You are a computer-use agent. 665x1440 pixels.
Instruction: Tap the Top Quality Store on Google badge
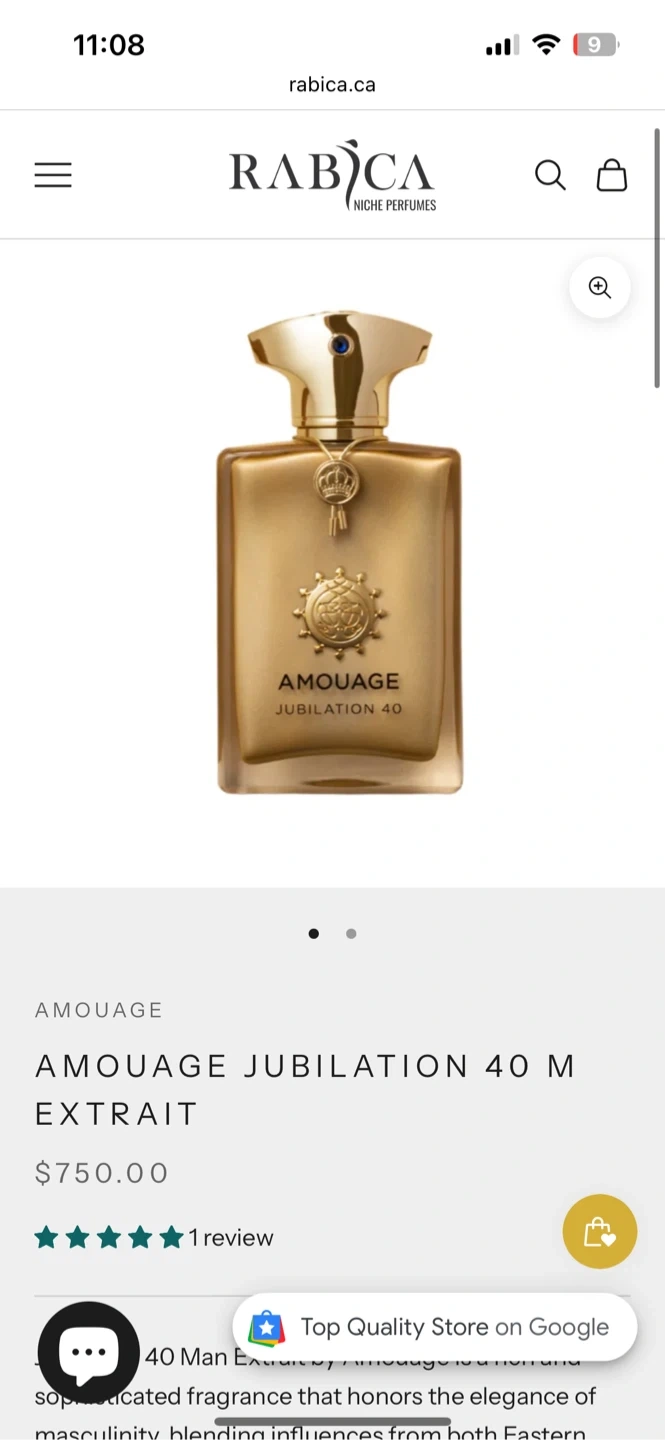[x=435, y=1327]
